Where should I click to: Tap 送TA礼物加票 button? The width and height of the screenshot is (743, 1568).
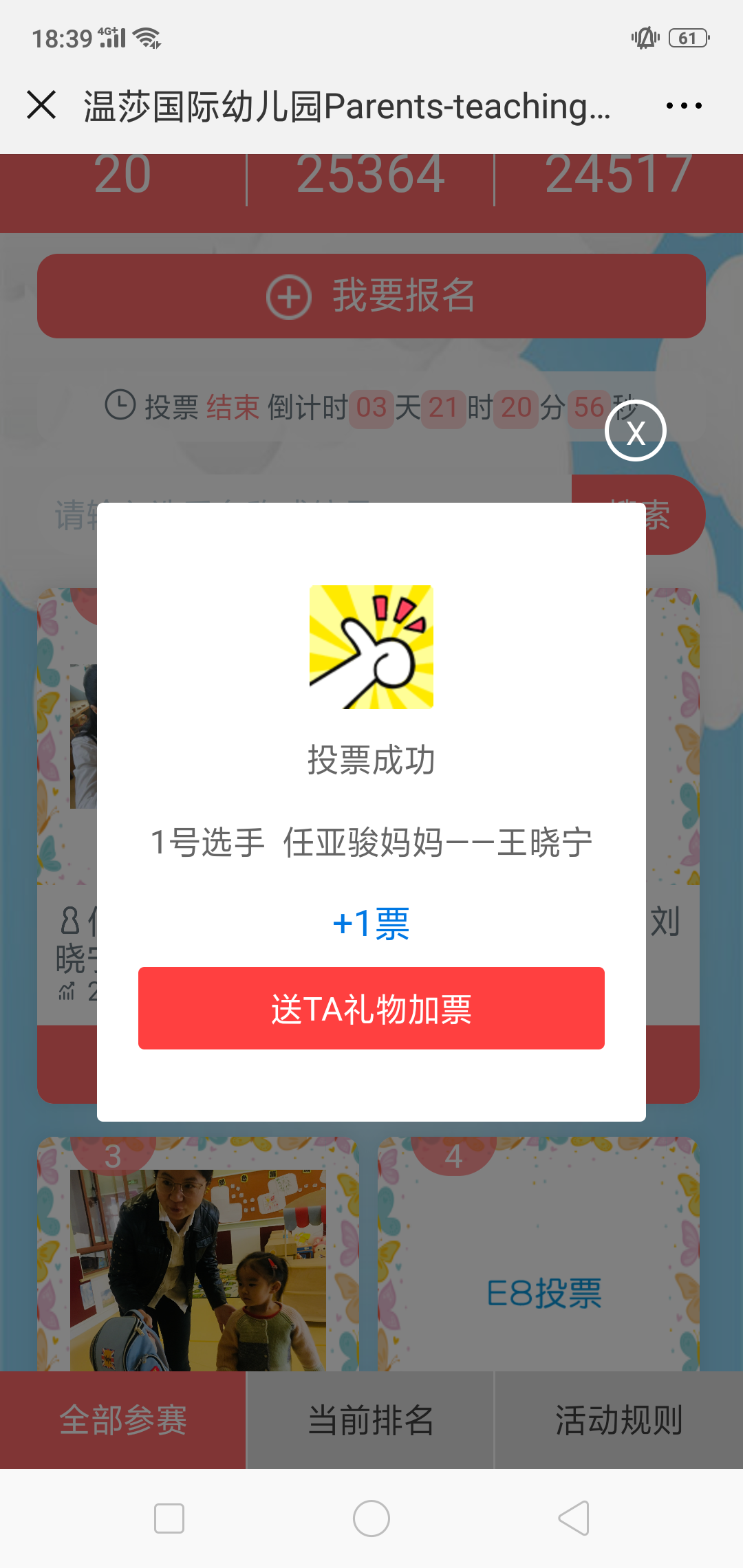tap(371, 1008)
